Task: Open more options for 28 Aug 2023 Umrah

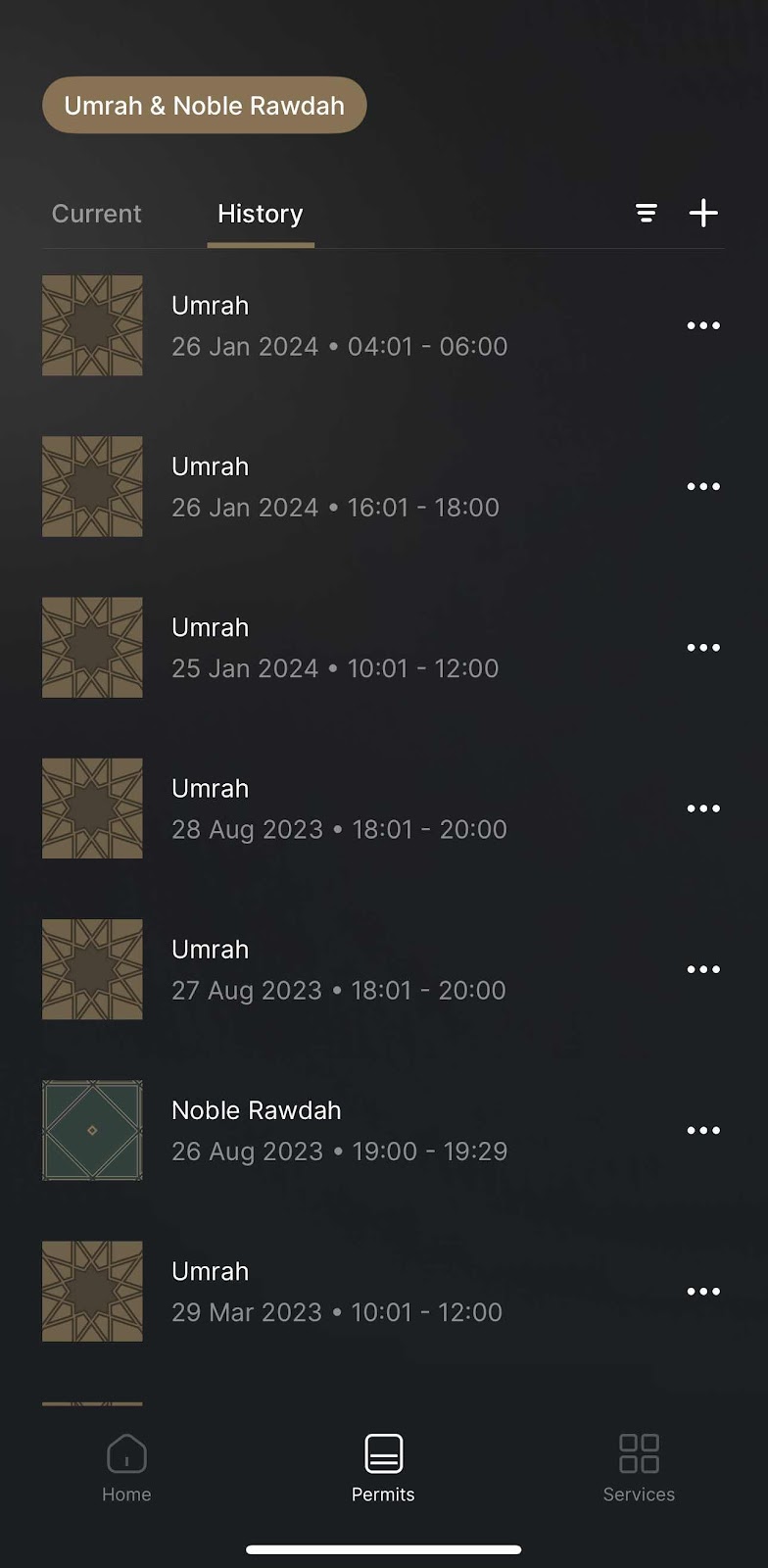Action: click(703, 808)
